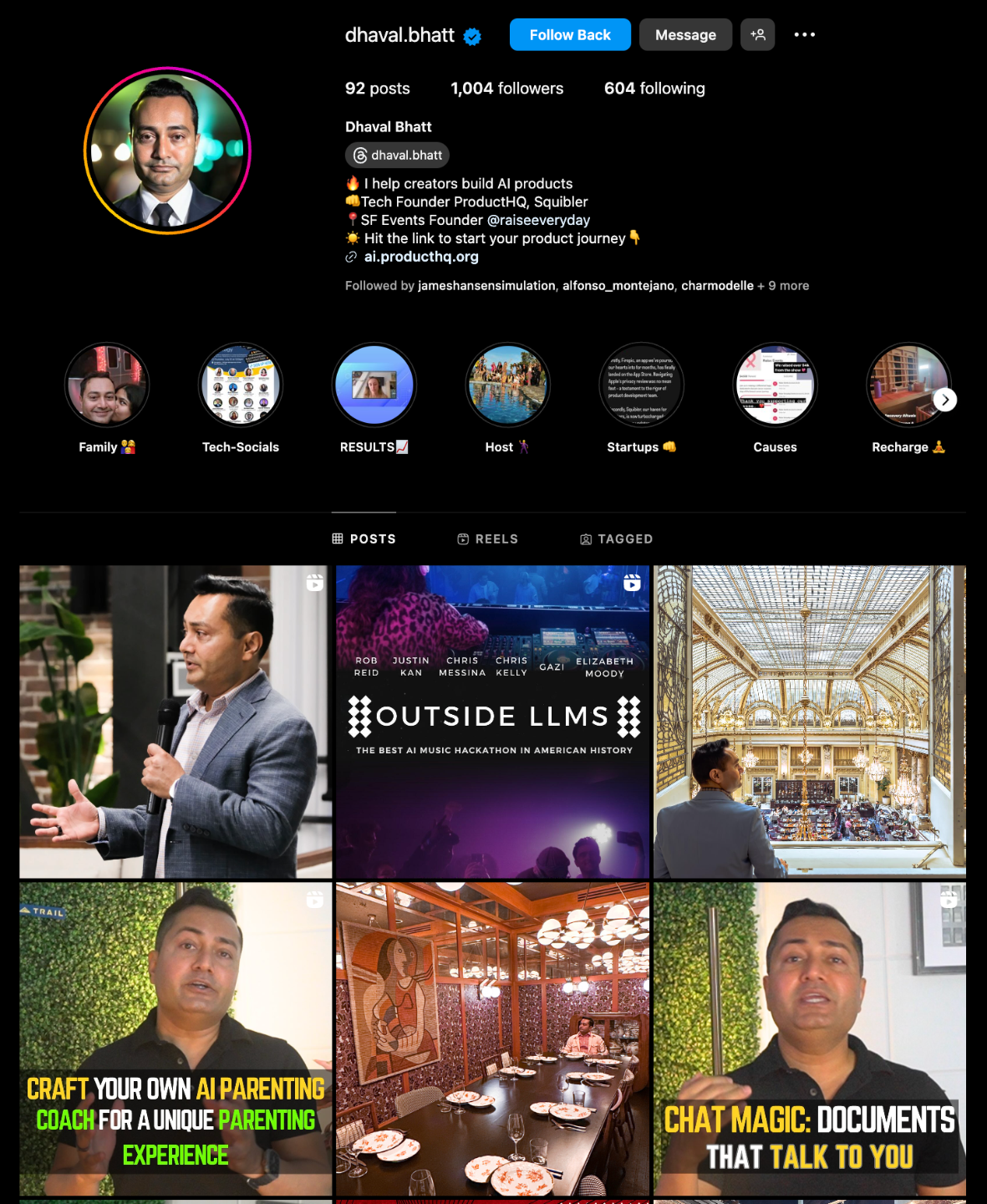Image resolution: width=987 pixels, height=1204 pixels.
Task: Open the Outside LLMs hackathon post
Action: [x=492, y=722]
